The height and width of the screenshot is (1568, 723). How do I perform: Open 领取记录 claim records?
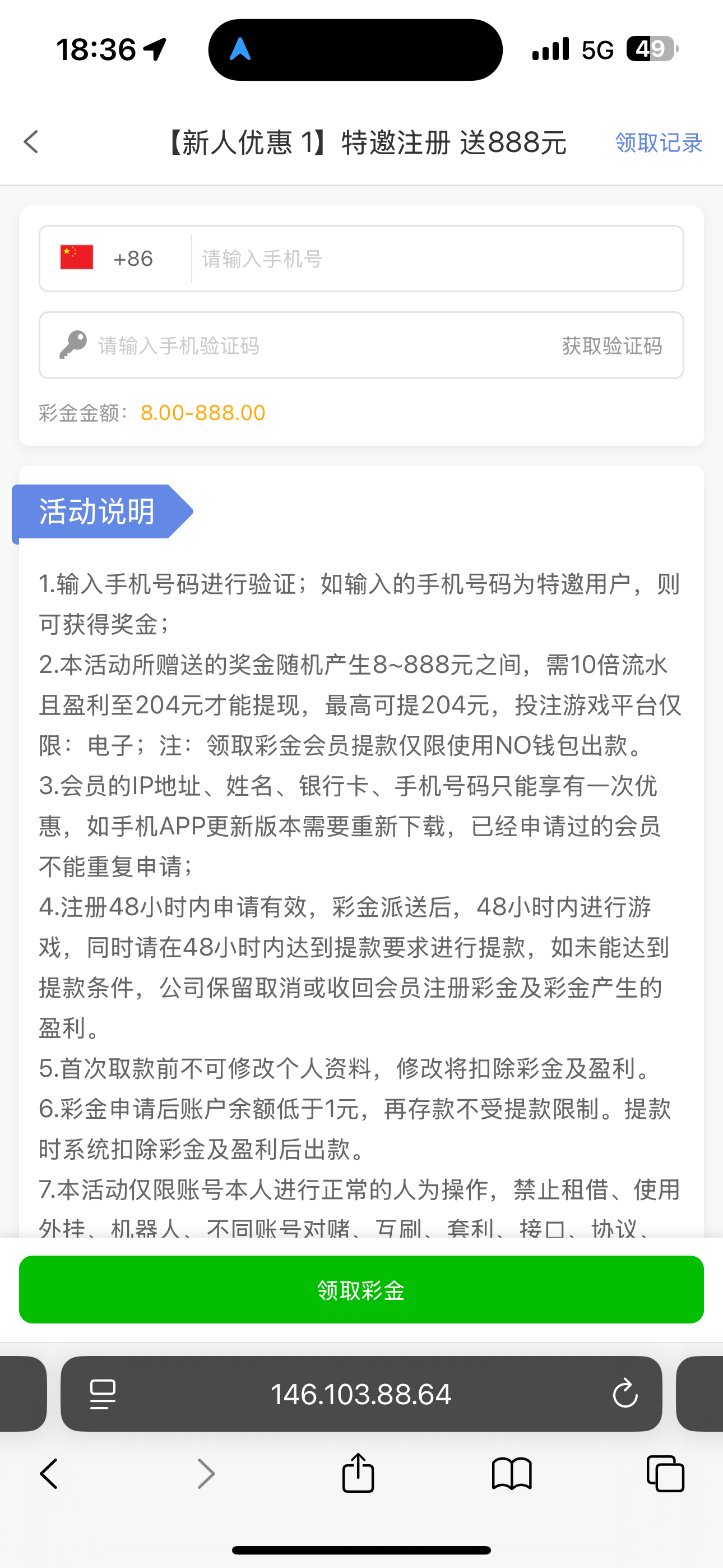[659, 143]
